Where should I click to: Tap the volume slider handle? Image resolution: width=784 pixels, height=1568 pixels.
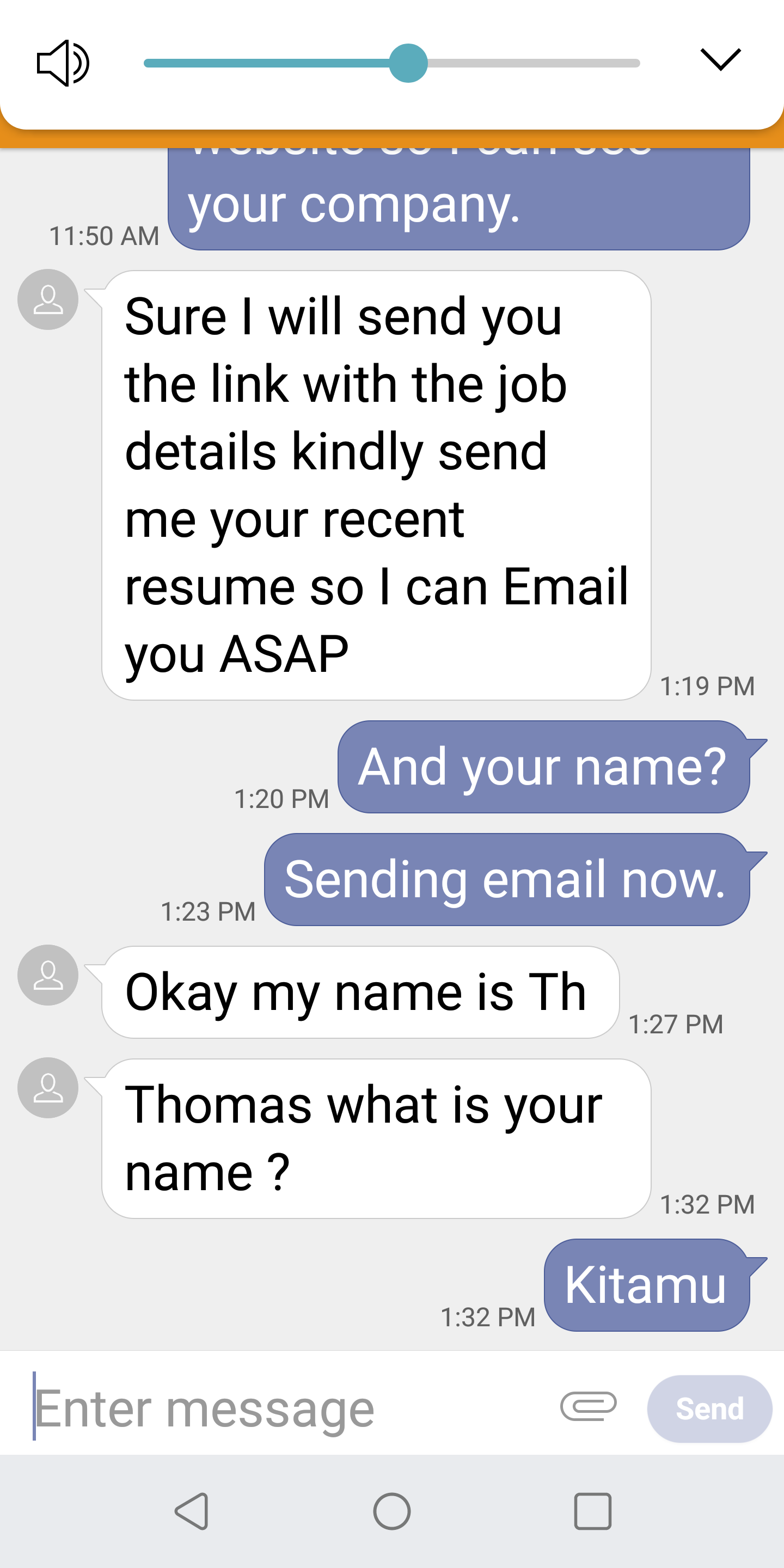(408, 63)
